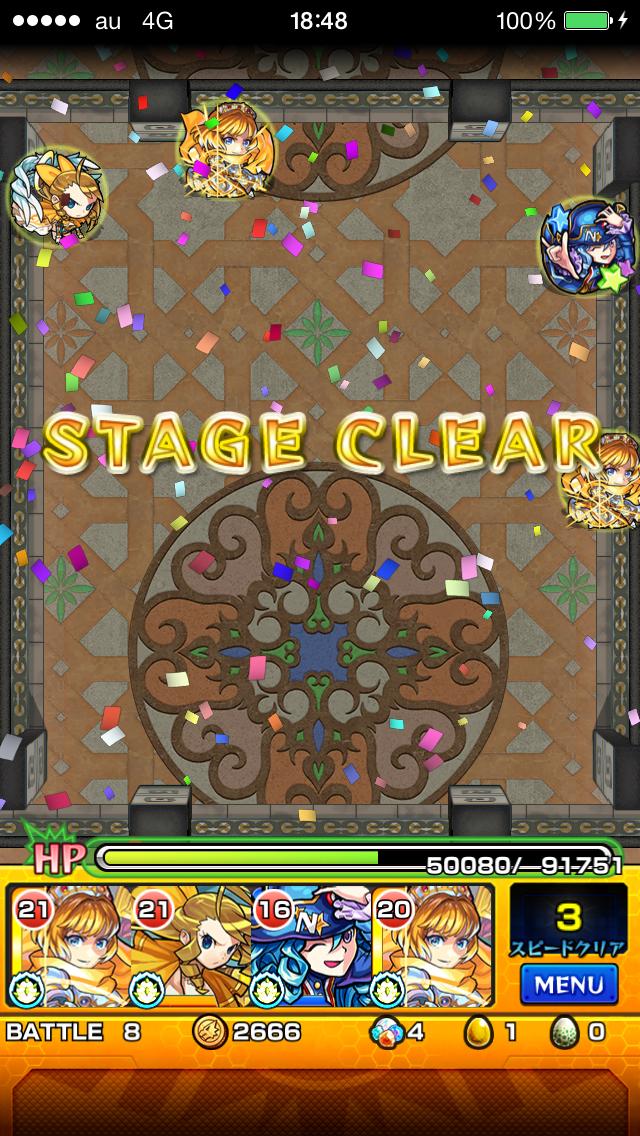The height and width of the screenshot is (1136, 640).
Task: Open the blue MENU button
Action: point(569,984)
